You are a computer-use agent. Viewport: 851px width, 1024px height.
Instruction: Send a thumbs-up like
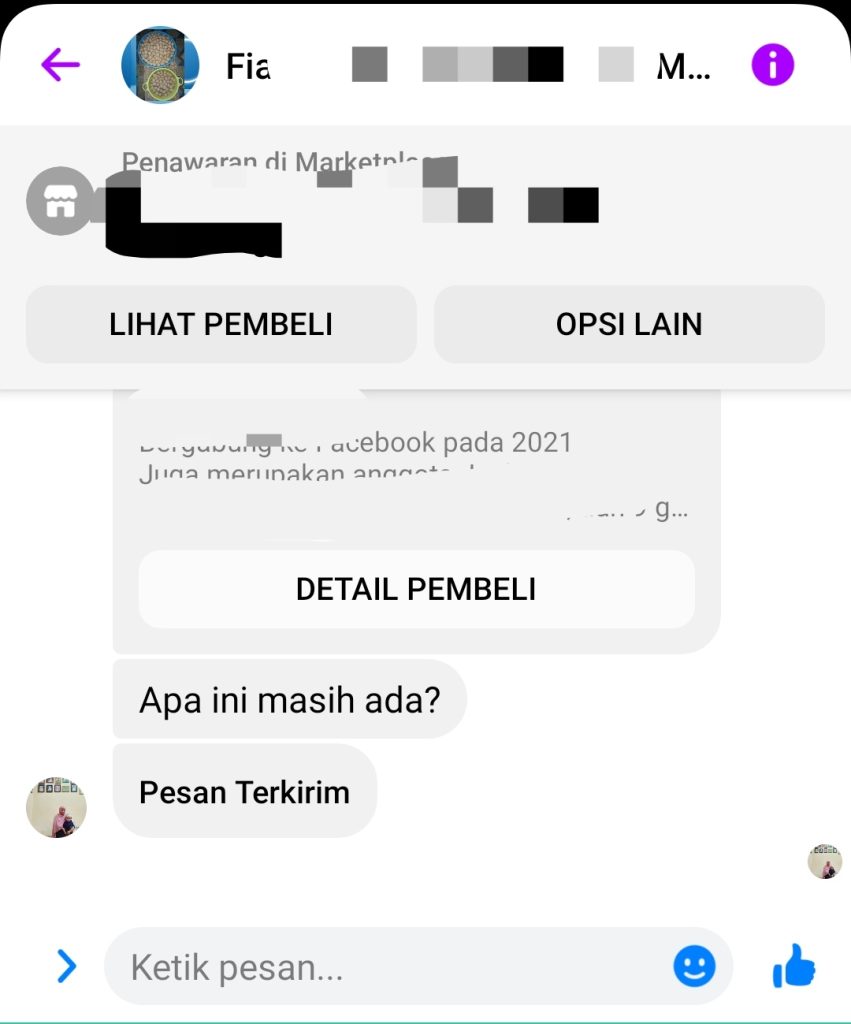click(794, 966)
